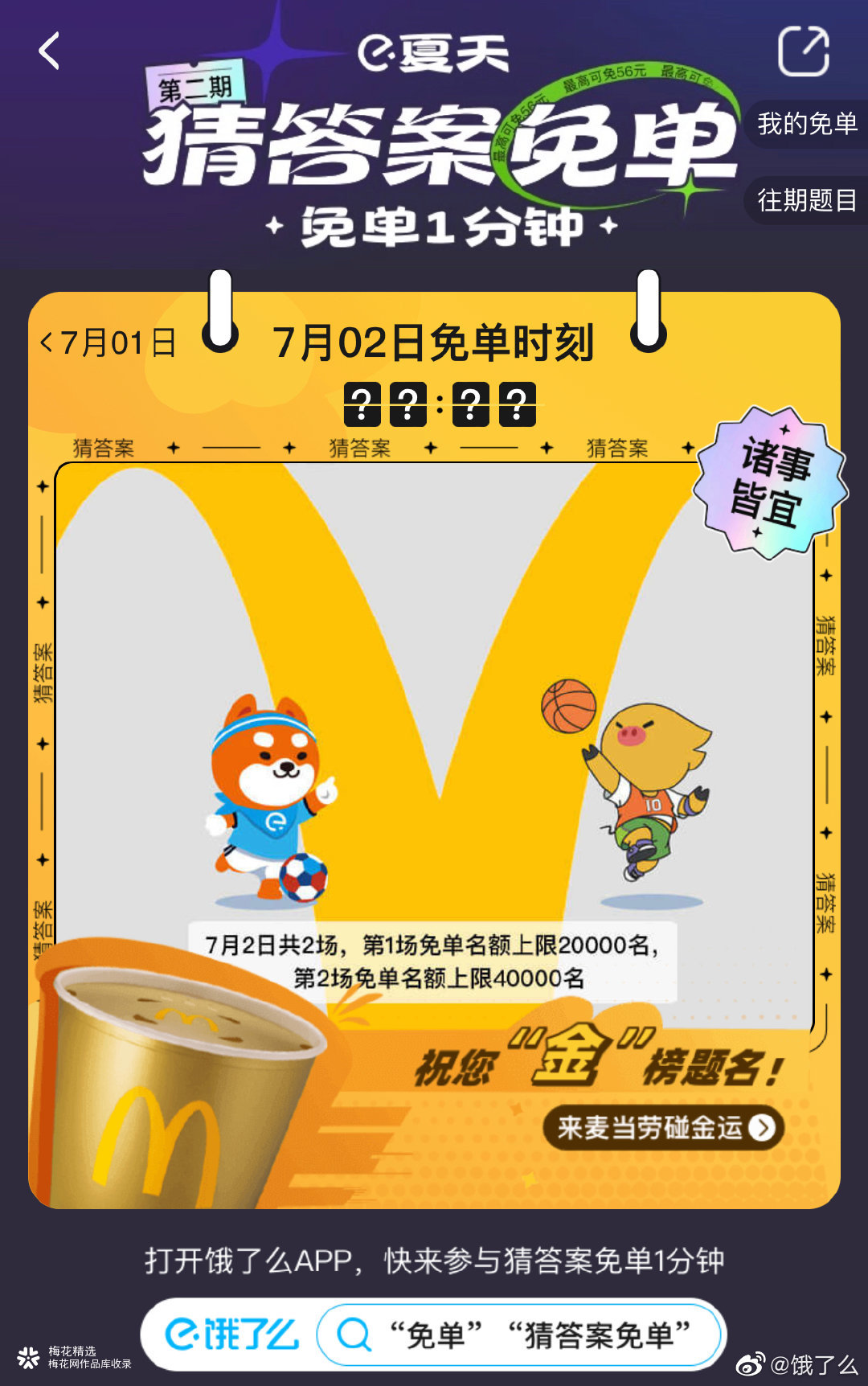View 往期题目 past questions
This screenshot has height=1386, width=868.
pos(806,200)
